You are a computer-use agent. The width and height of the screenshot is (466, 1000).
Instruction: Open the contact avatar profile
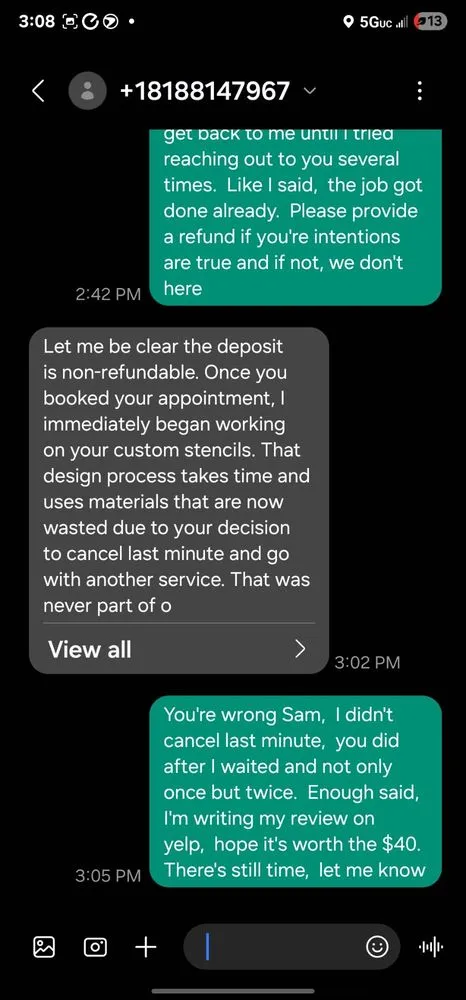[87, 91]
